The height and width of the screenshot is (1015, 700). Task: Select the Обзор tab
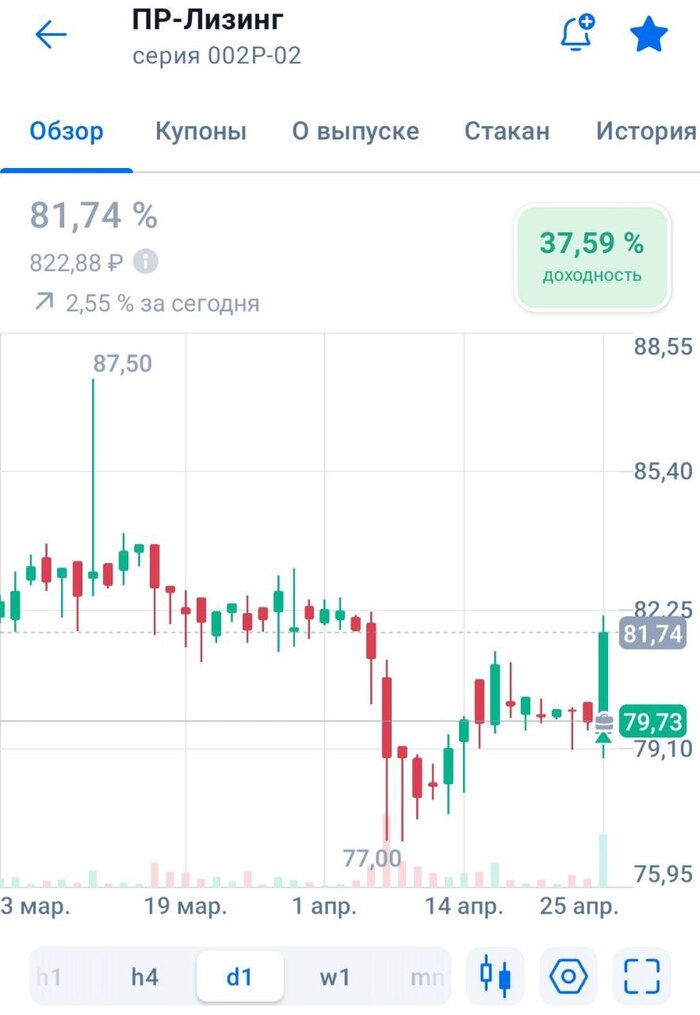pos(66,131)
